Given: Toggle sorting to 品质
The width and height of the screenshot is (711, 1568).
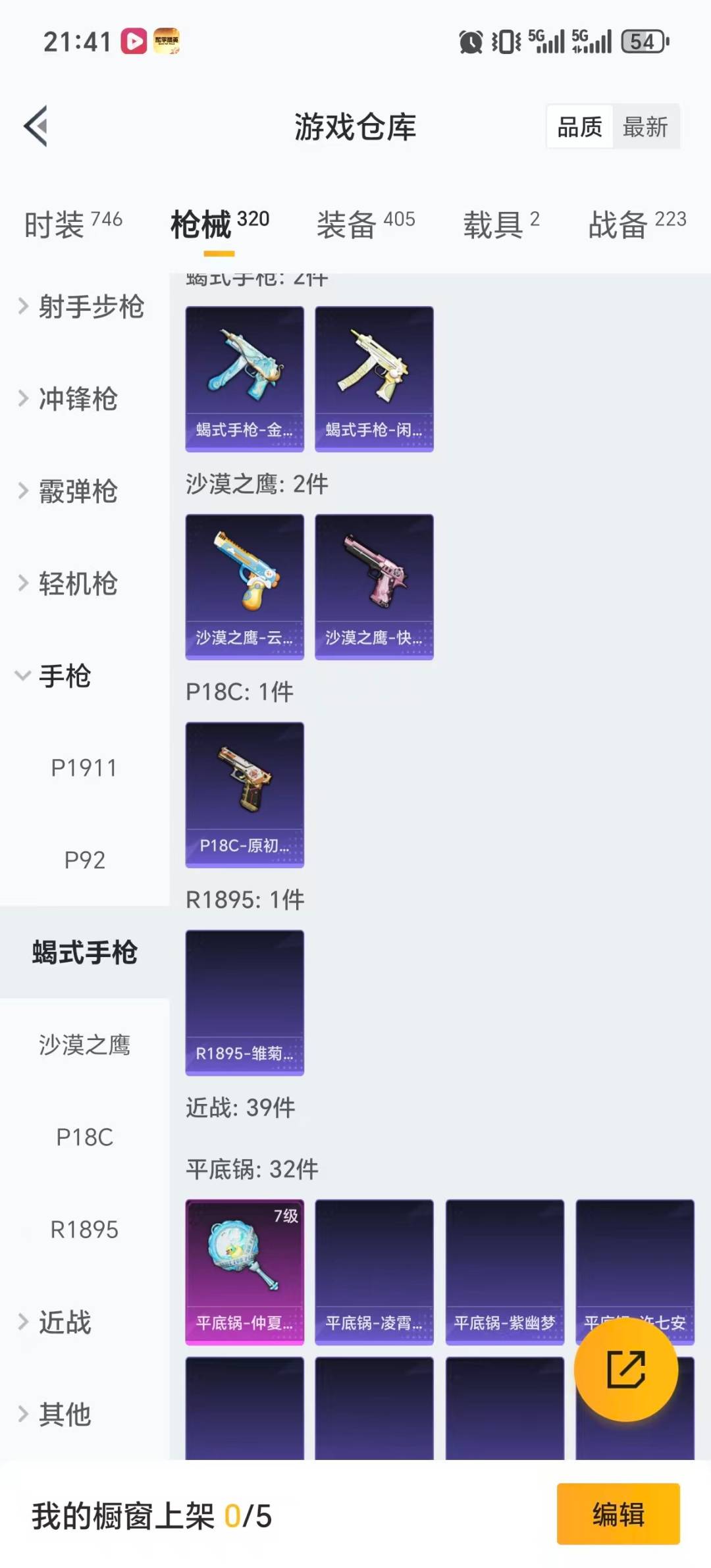Looking at the screenshot, I should (578, 126).
